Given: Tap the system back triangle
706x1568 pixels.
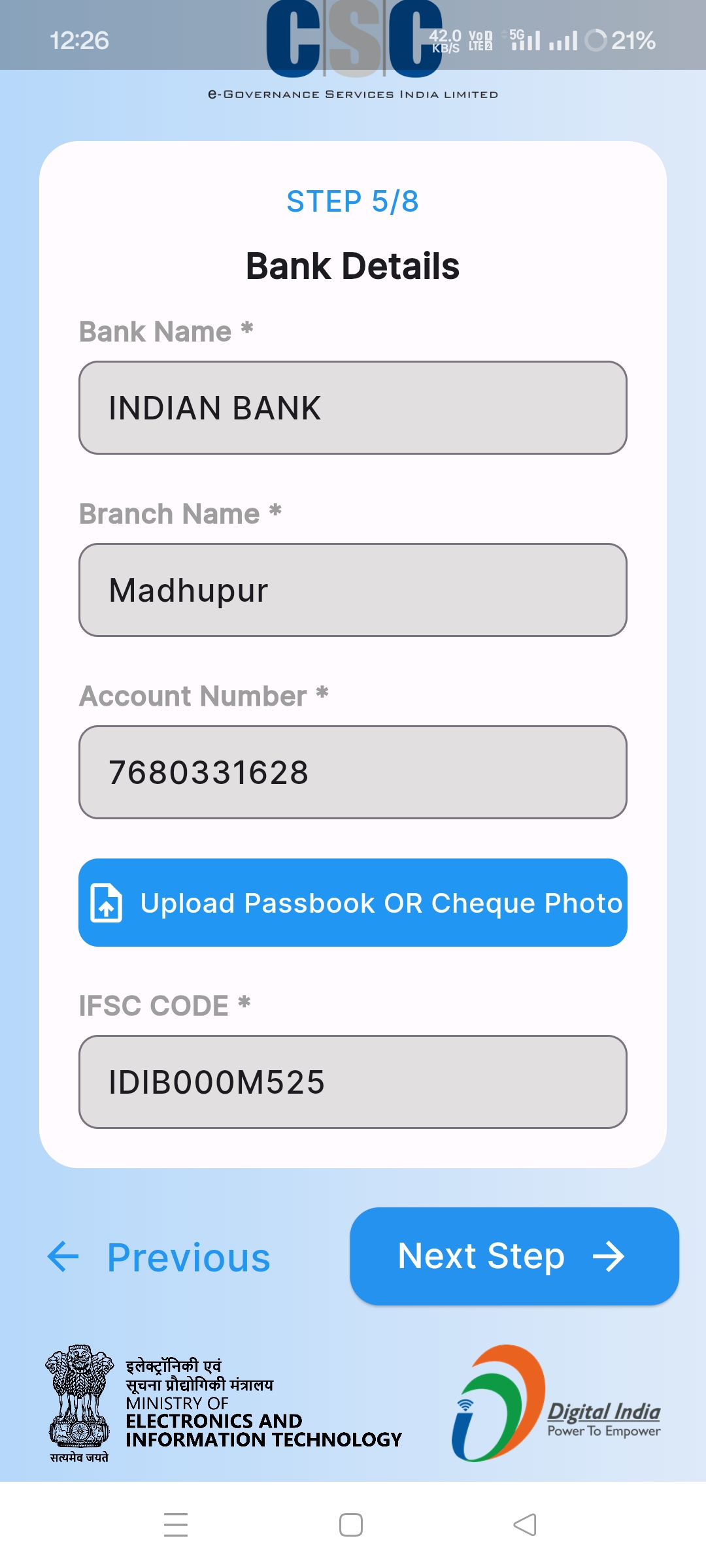Looking at the screenshot, I should point(525,1525).
